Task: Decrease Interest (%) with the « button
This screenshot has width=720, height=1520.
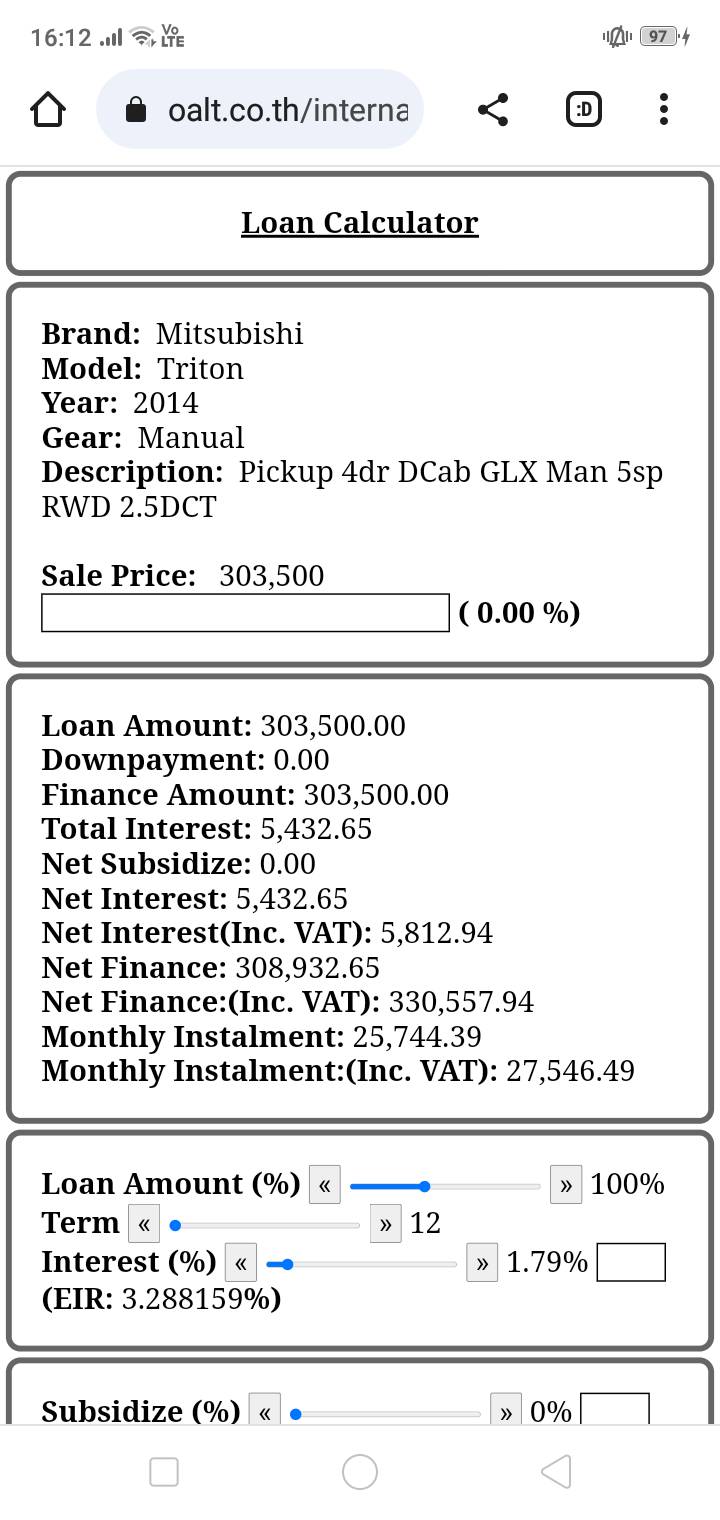Action: pyautogui.click(x=241, y=1263)
